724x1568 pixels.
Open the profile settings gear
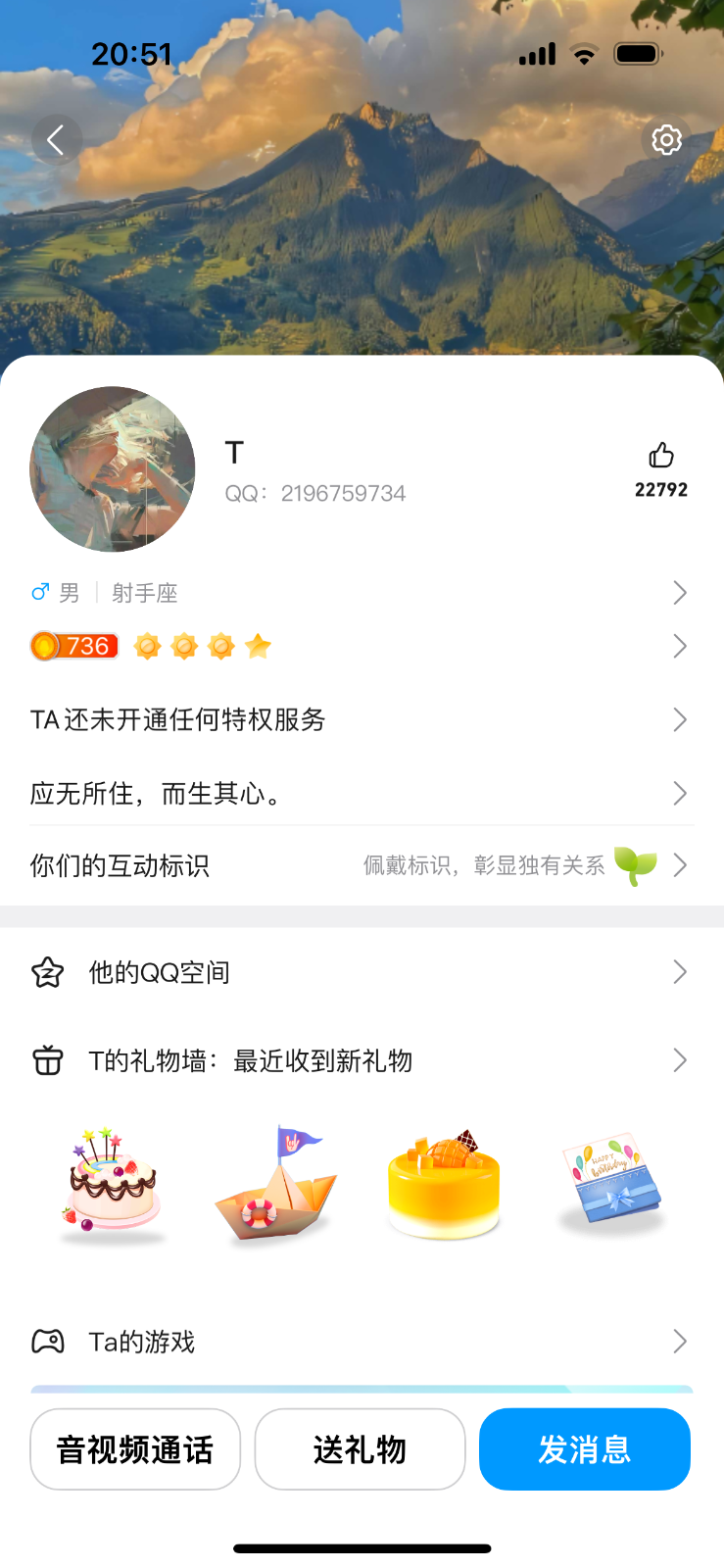coord(666,140)
